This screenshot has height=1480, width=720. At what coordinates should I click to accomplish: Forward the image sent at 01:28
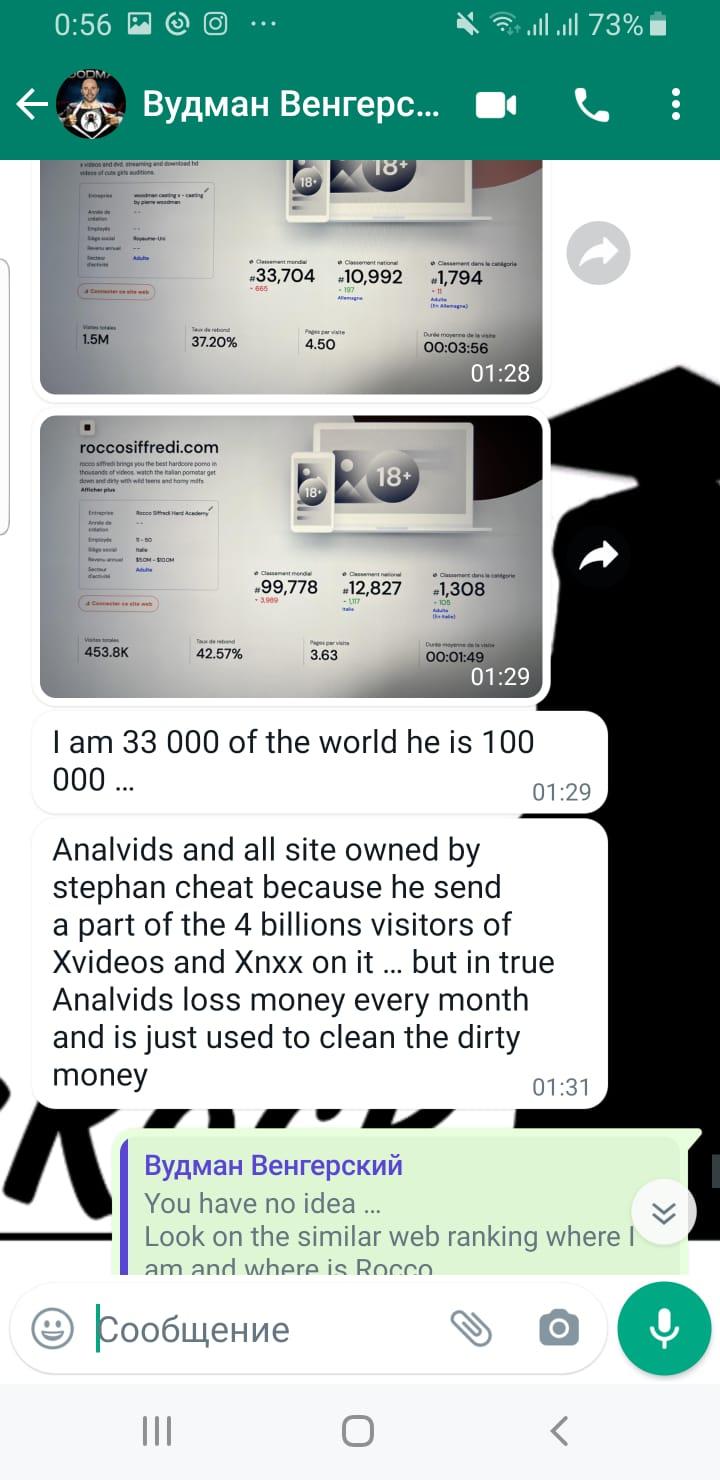[x=598, y=253]
